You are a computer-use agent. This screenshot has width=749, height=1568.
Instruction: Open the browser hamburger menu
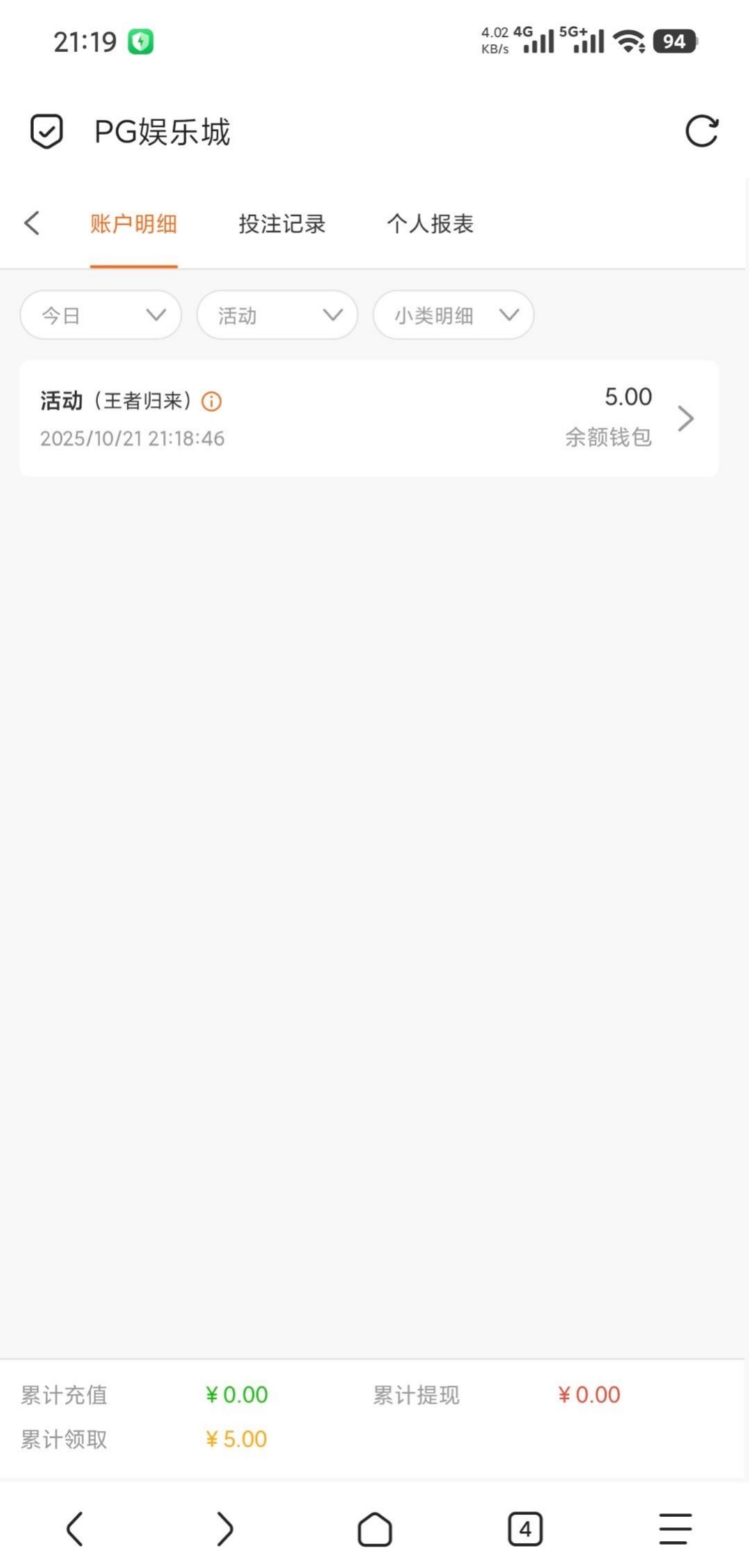pyautogui.click(x=675, y=1529)
